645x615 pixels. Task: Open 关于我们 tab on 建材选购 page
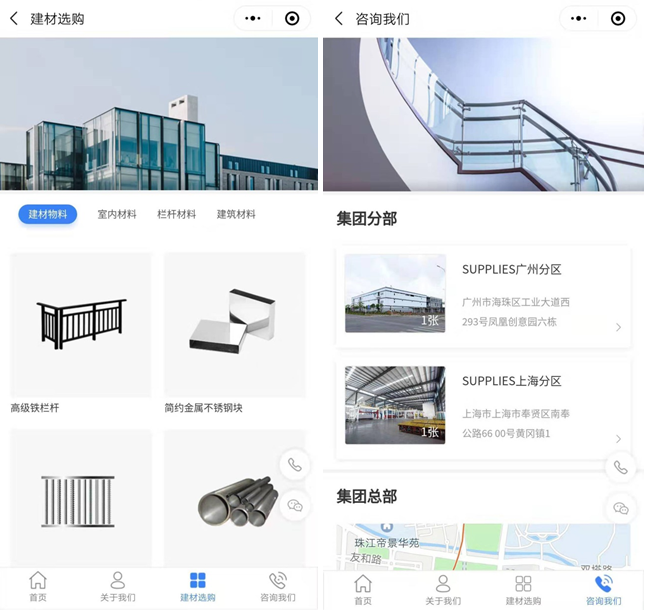click(117, 587)
